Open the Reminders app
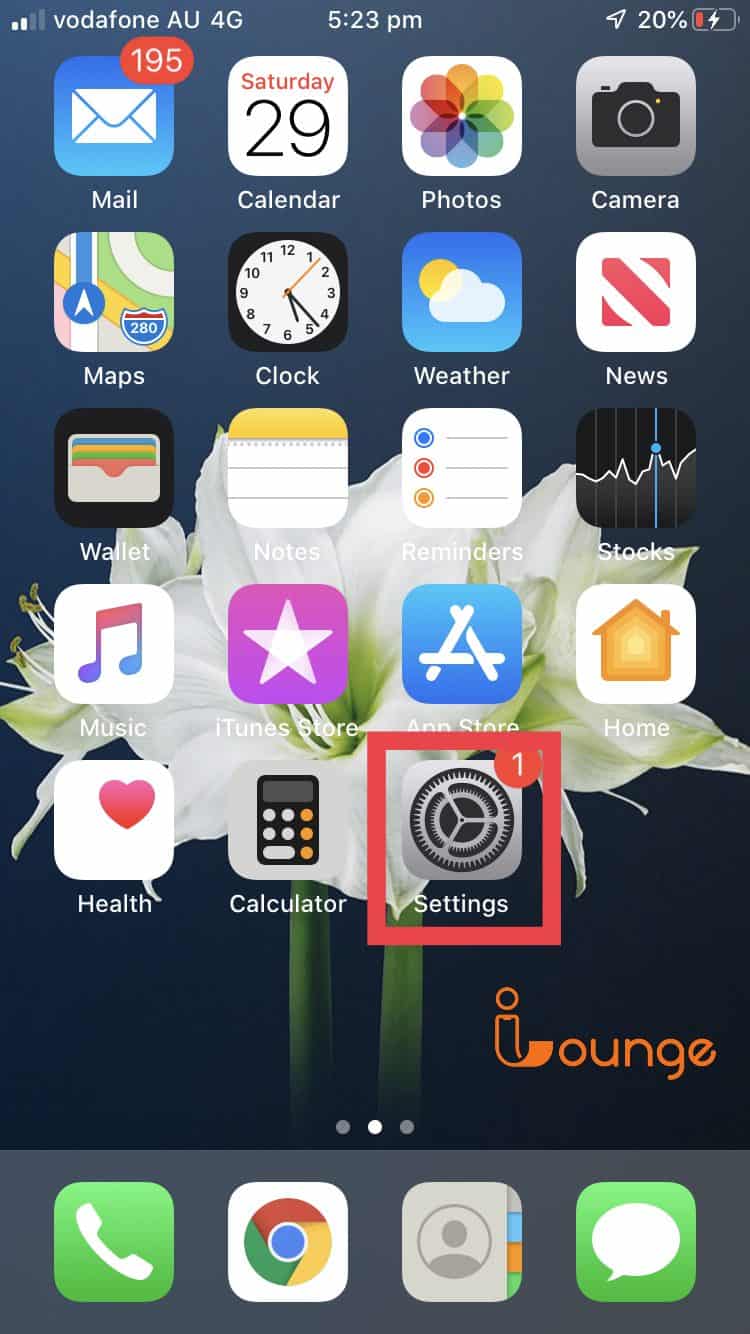 click(x=461, y=468)
